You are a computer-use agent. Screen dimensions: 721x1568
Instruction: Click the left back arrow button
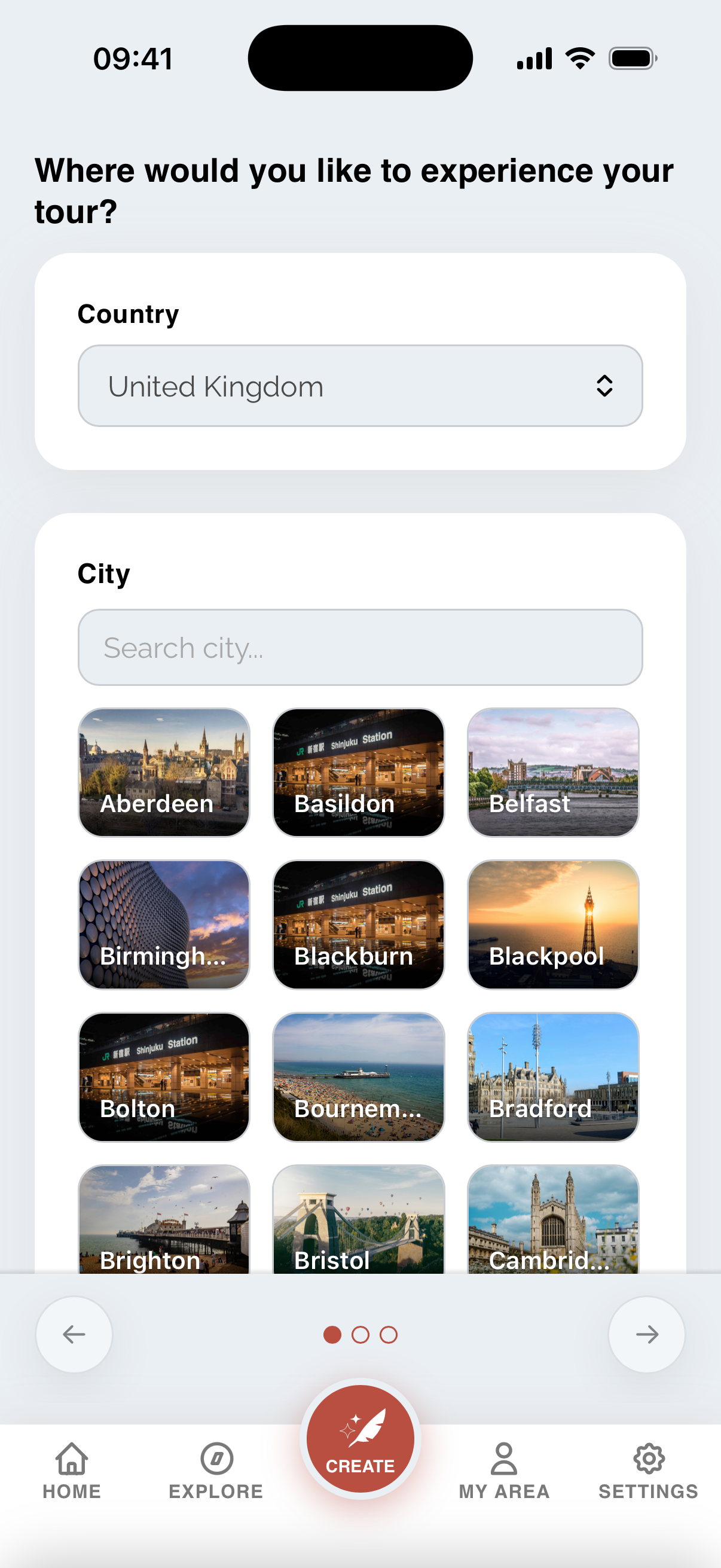point(74,1334)
